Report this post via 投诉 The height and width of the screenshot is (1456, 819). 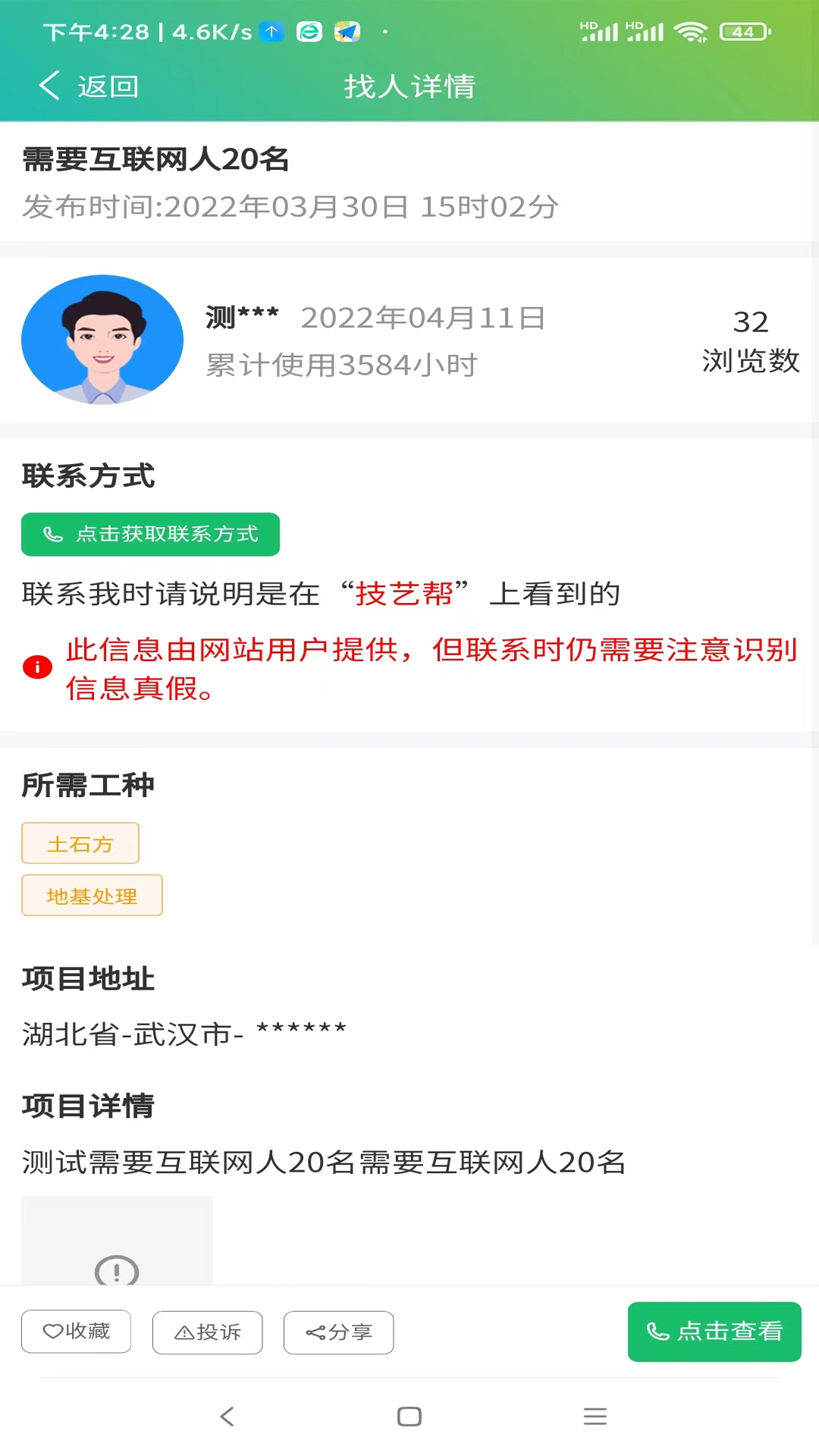point(207,1332)
